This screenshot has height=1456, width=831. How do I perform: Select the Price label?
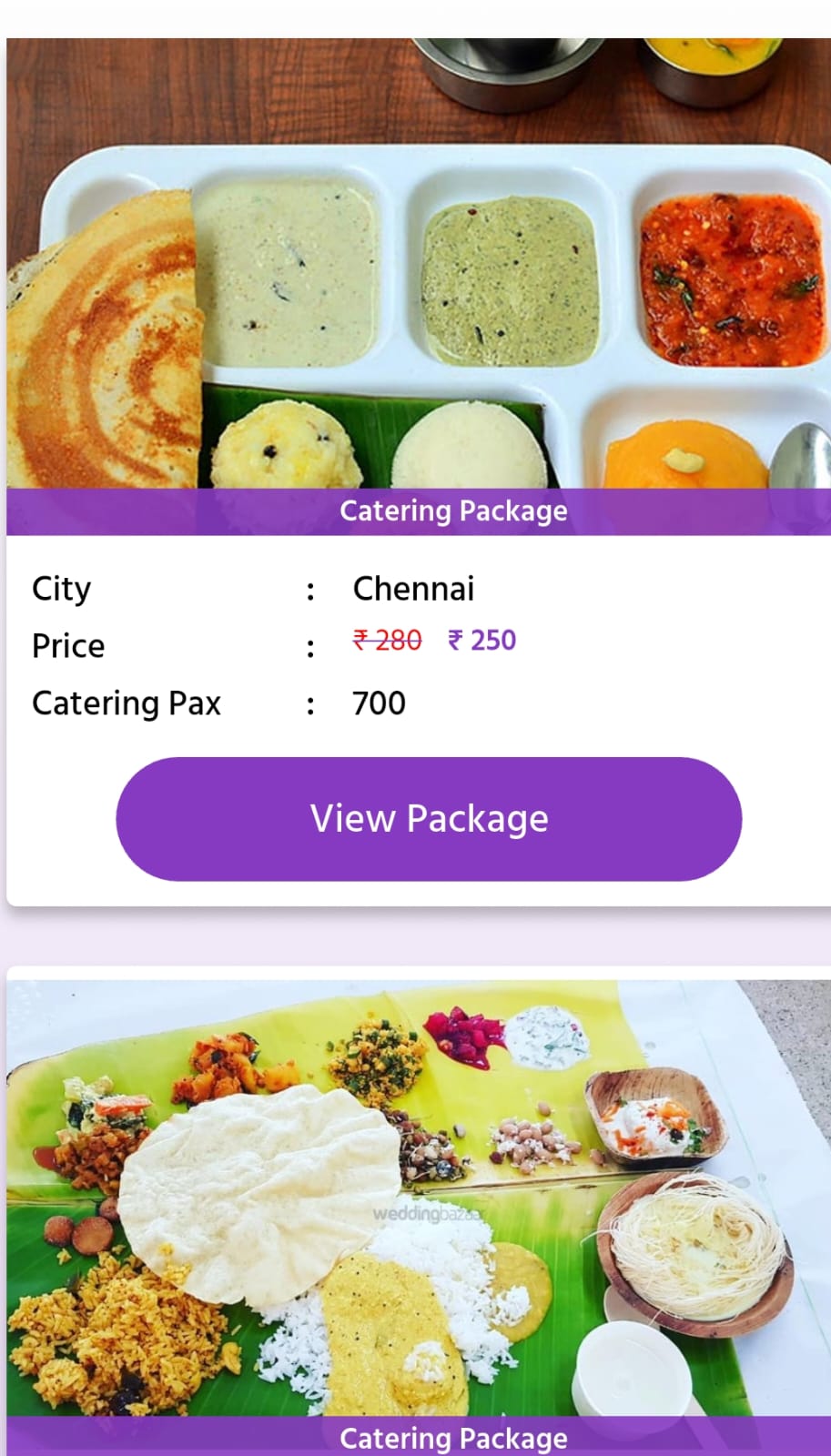(x=67, y=645)
